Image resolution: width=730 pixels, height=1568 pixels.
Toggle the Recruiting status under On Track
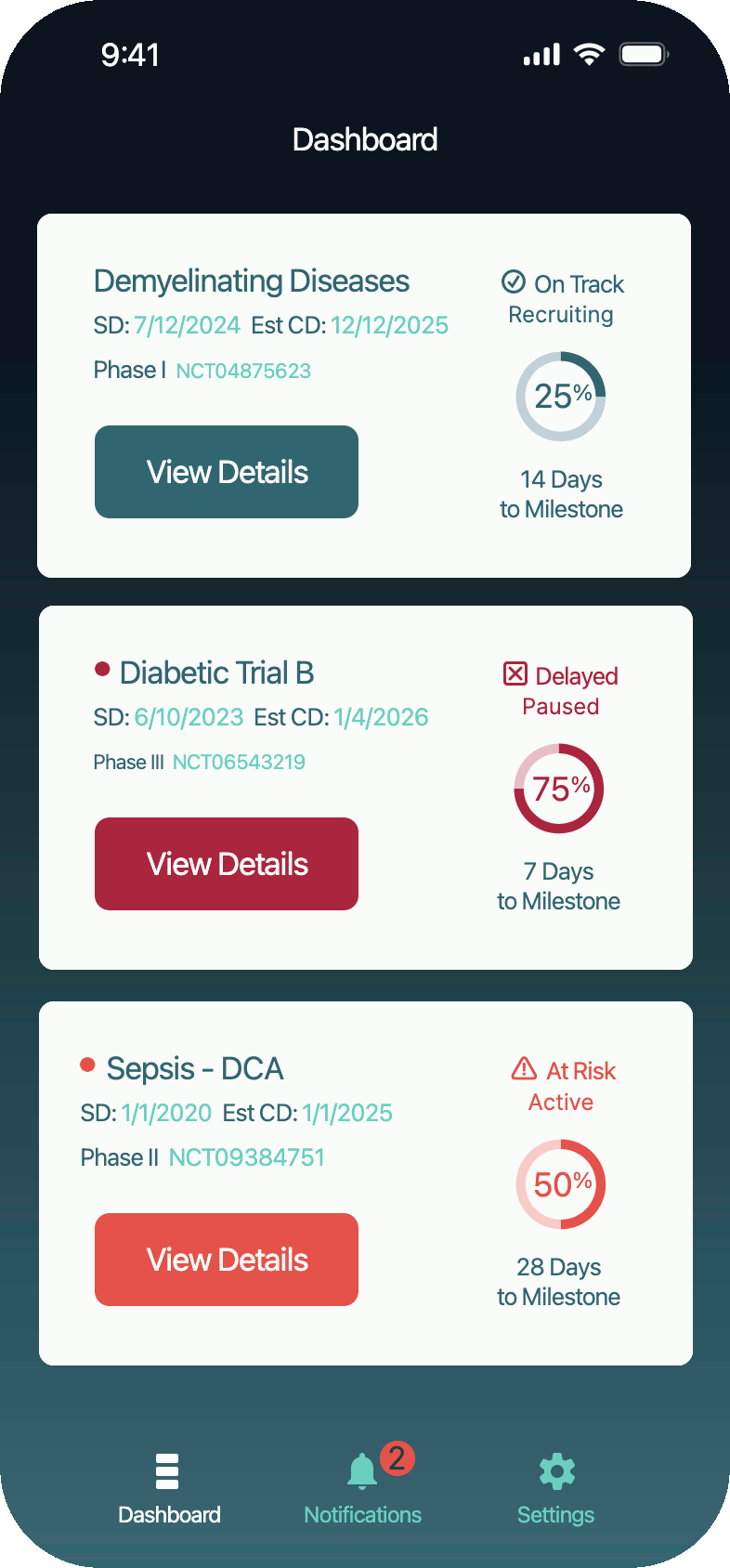(561, 315)
